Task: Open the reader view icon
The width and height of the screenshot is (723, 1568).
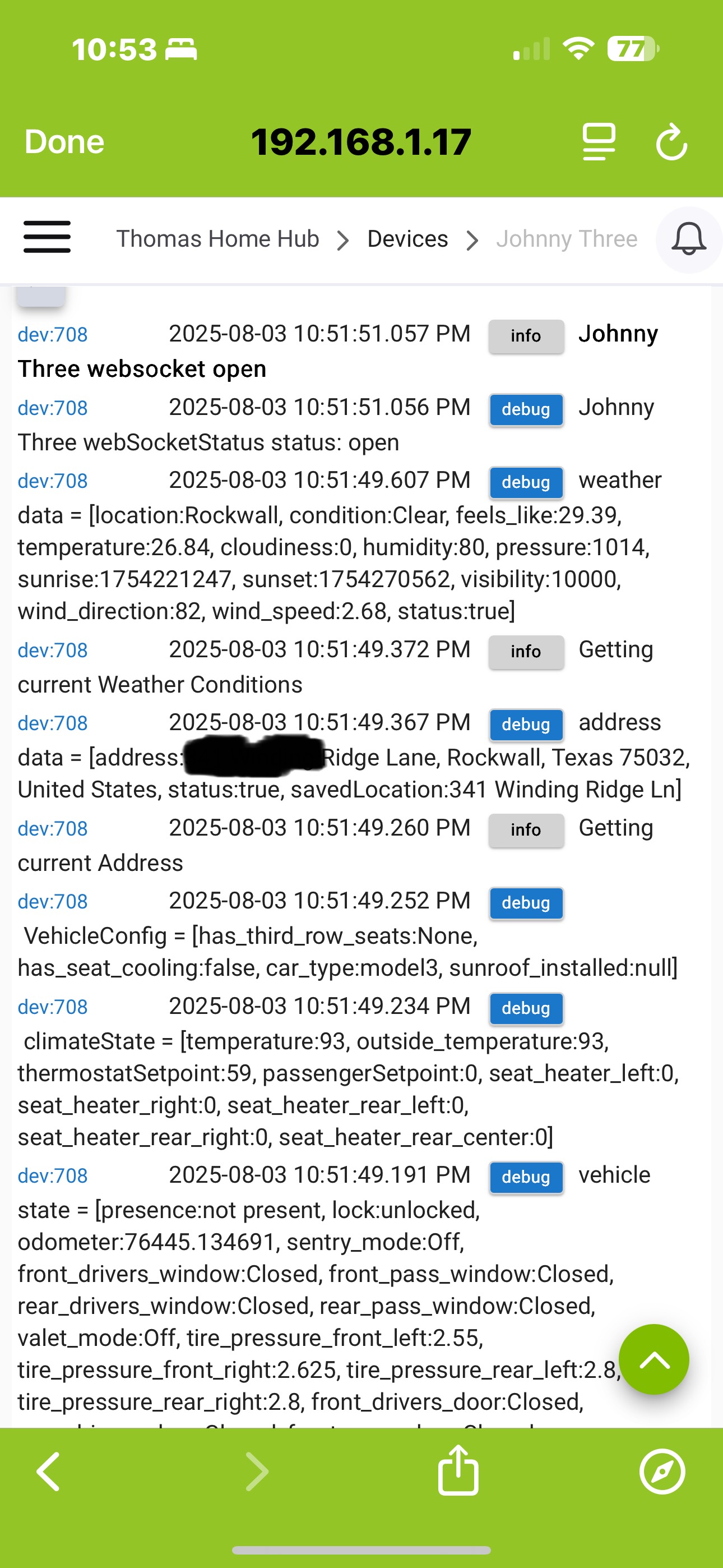Action: [599, 142]
